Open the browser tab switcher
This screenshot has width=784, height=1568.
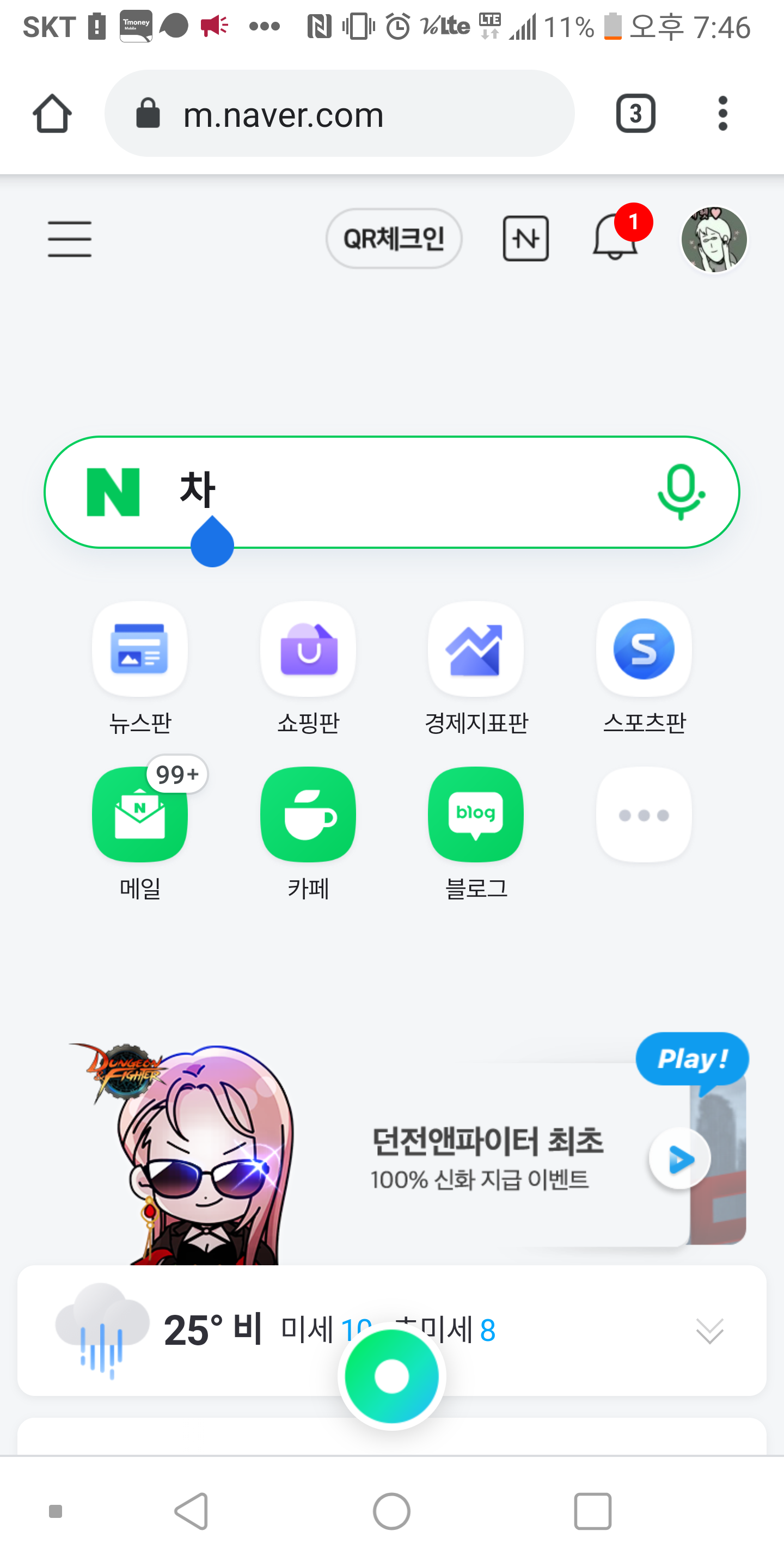coord(635,113)
